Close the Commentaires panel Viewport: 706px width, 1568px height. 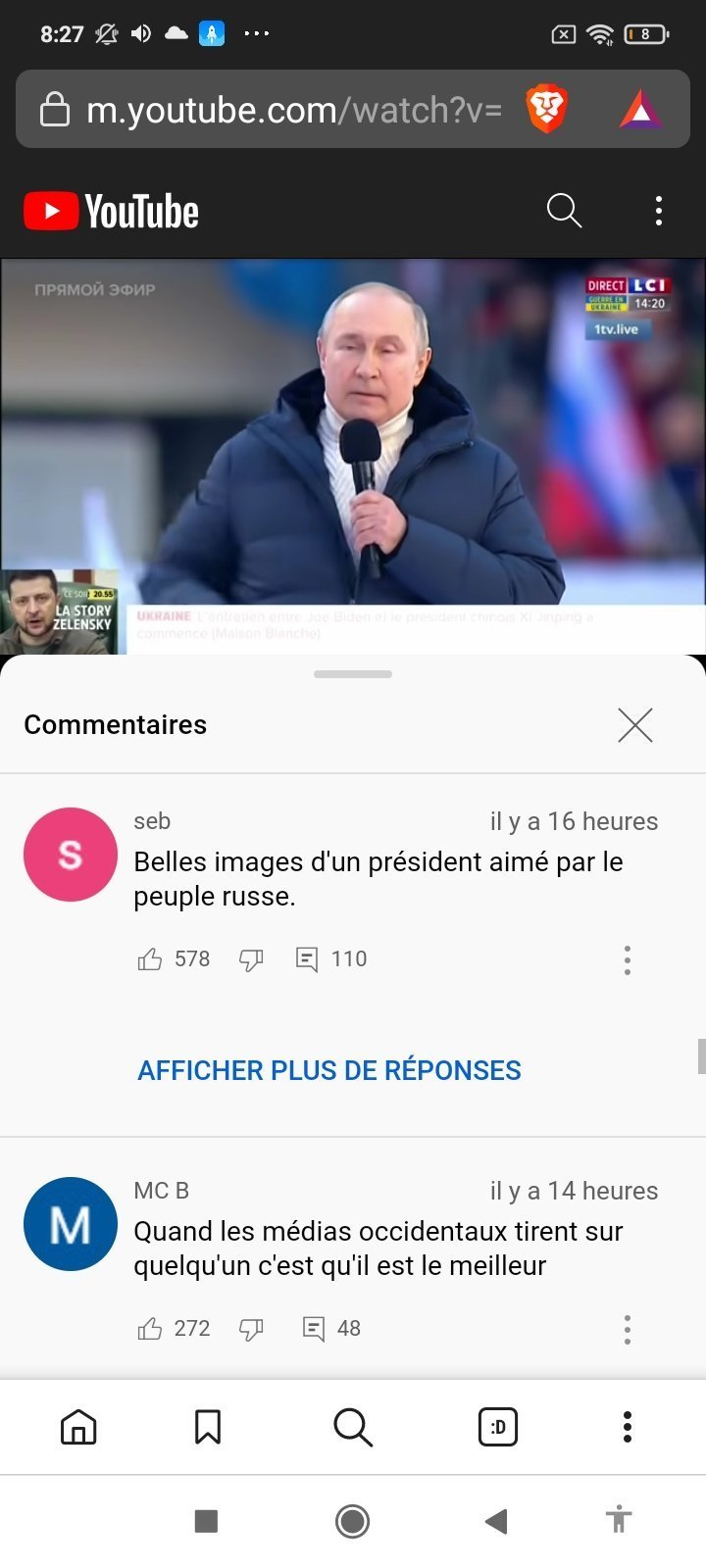point(635,725)
